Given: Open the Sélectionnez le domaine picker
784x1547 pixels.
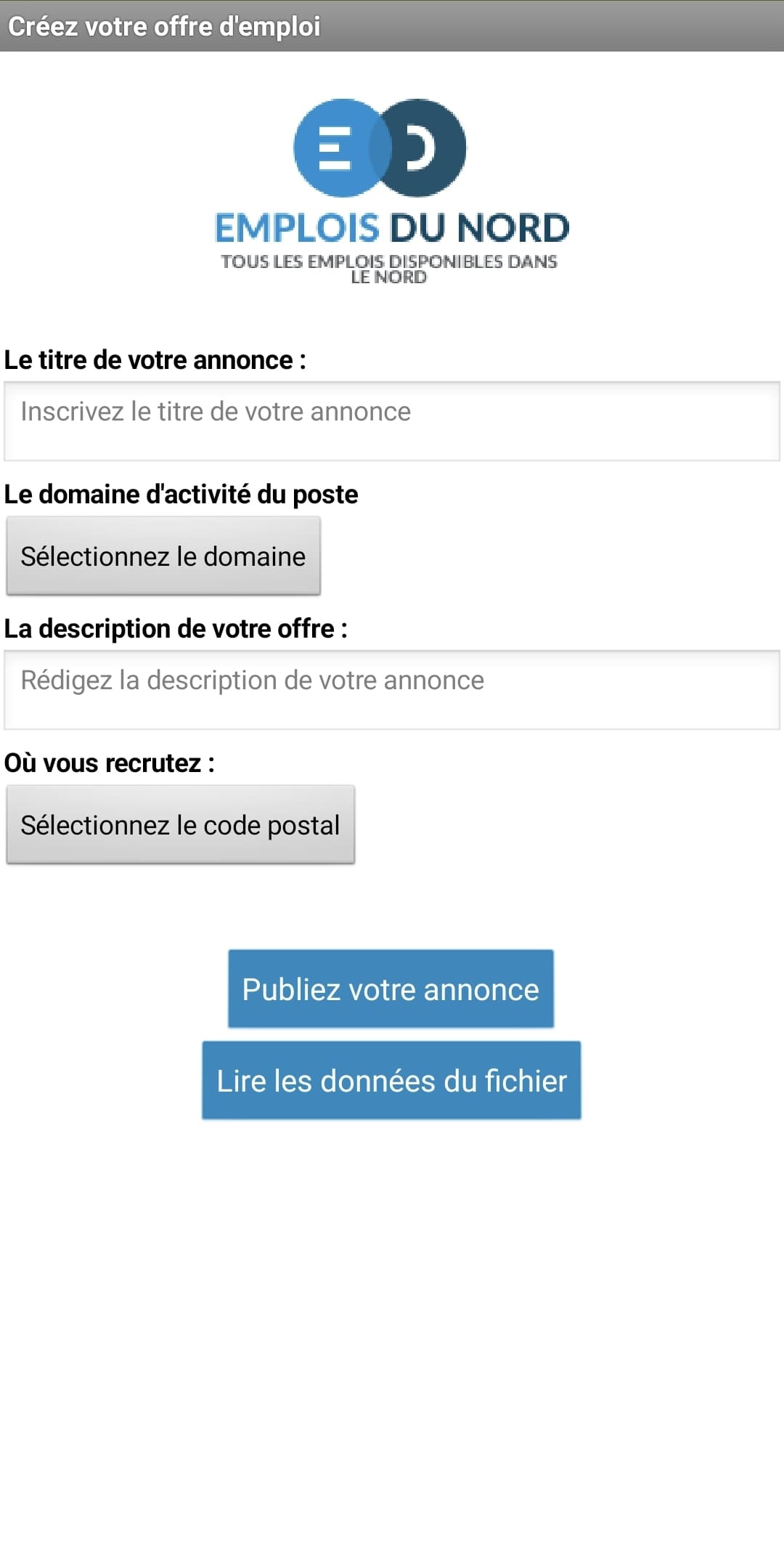Looking at the screenshot, I should pos(163,556).
